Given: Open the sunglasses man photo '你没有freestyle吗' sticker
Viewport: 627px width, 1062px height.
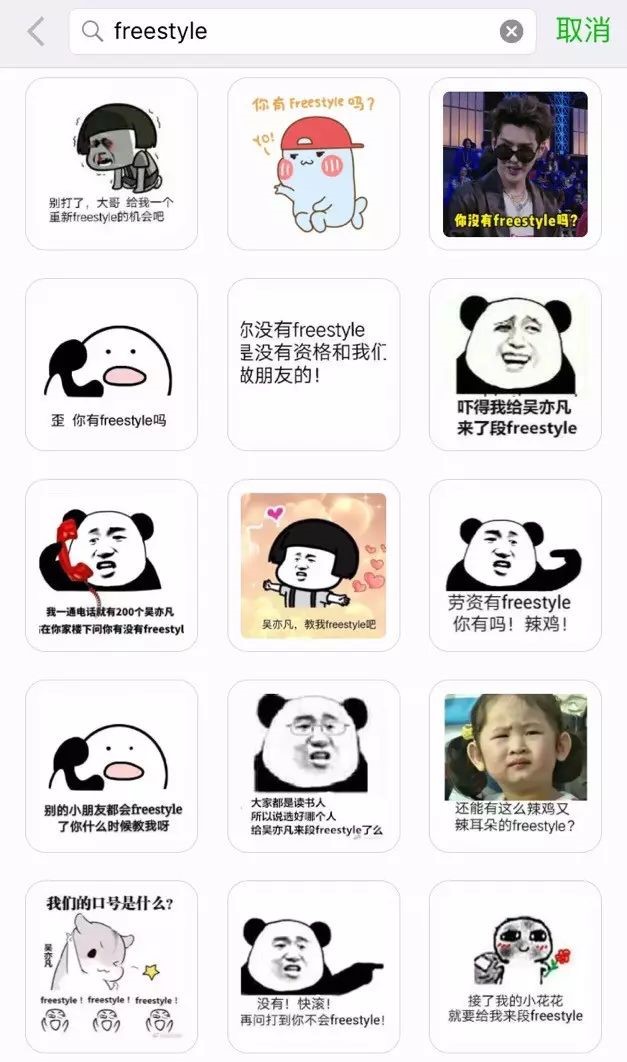Looking at the screenshot, I should (x=515, y=164).
